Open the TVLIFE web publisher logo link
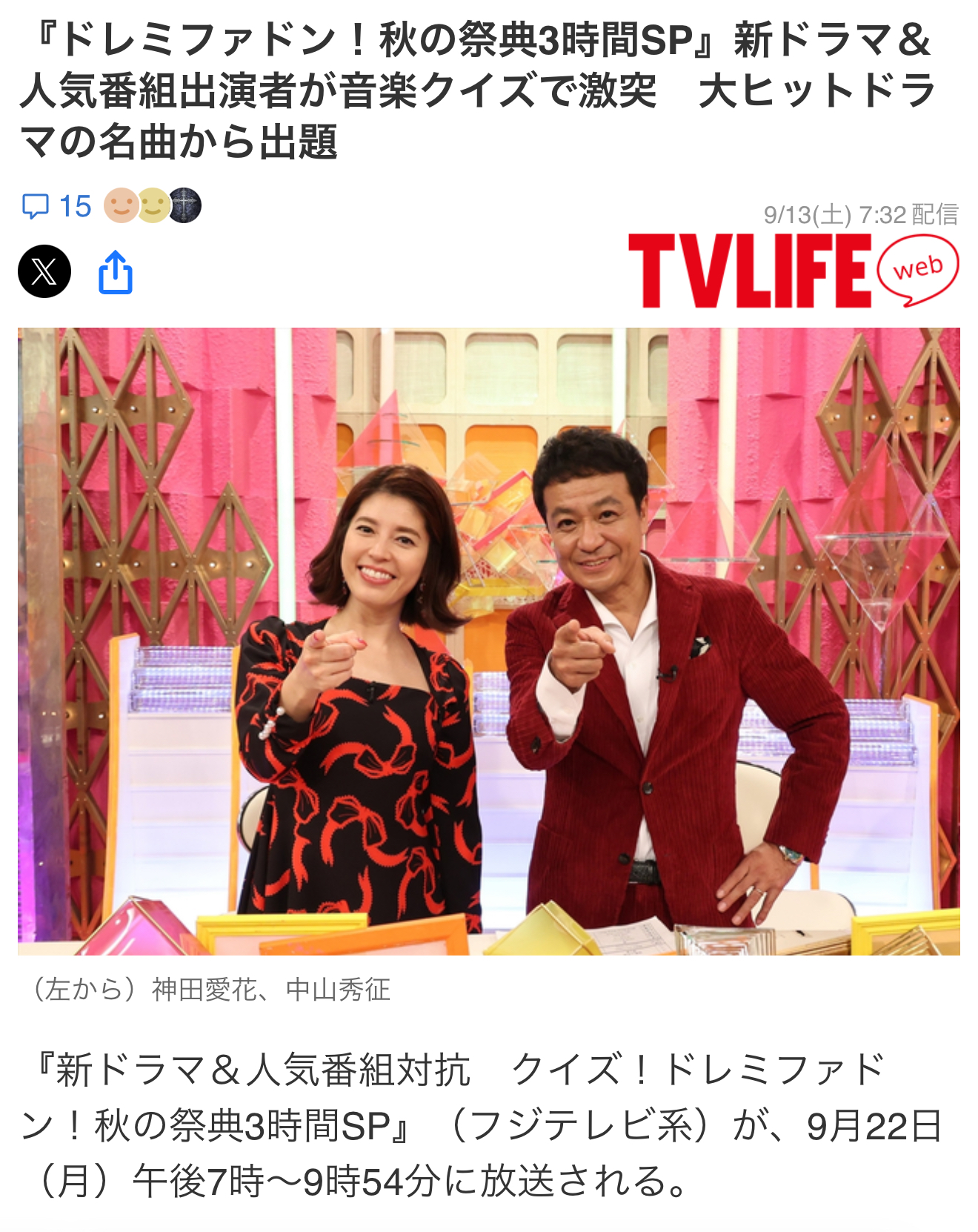 pos(793,270)
